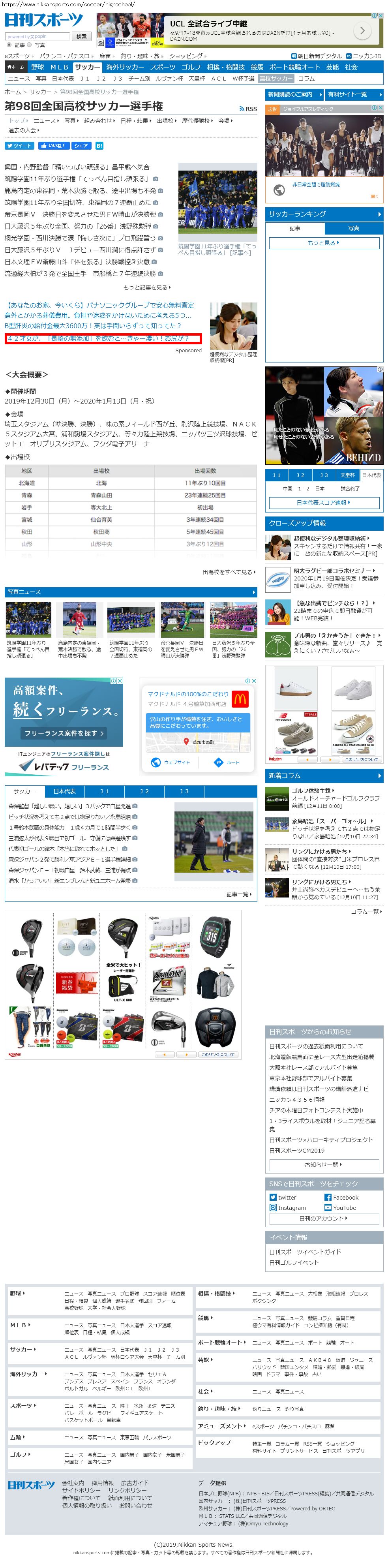Read article 興国・内野監督「精いっぱい頑張る」
388x1568 pixels.
coord(77,167)
